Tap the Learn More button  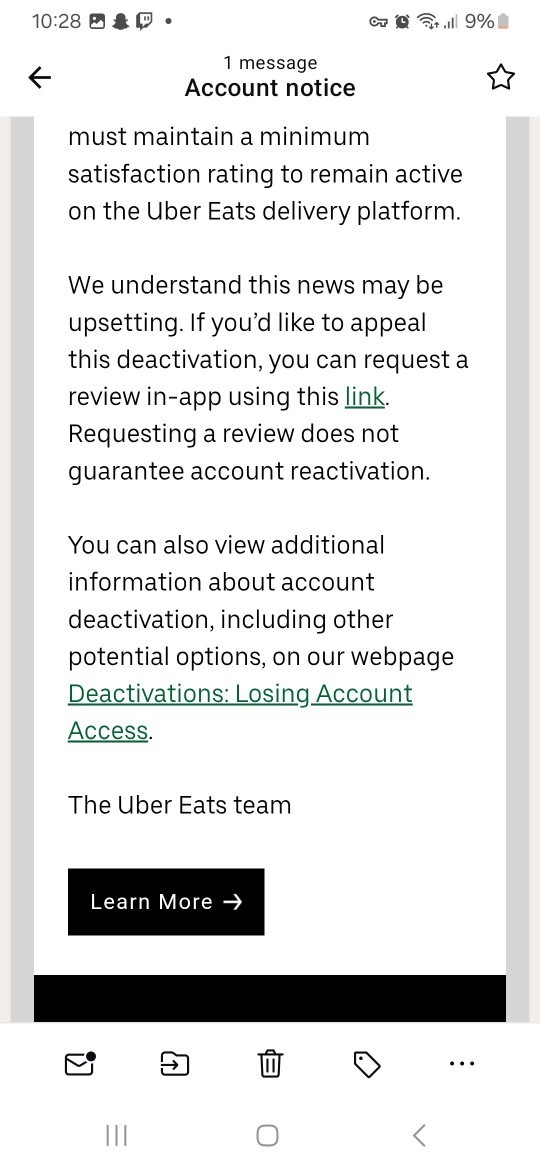(166, 901)
